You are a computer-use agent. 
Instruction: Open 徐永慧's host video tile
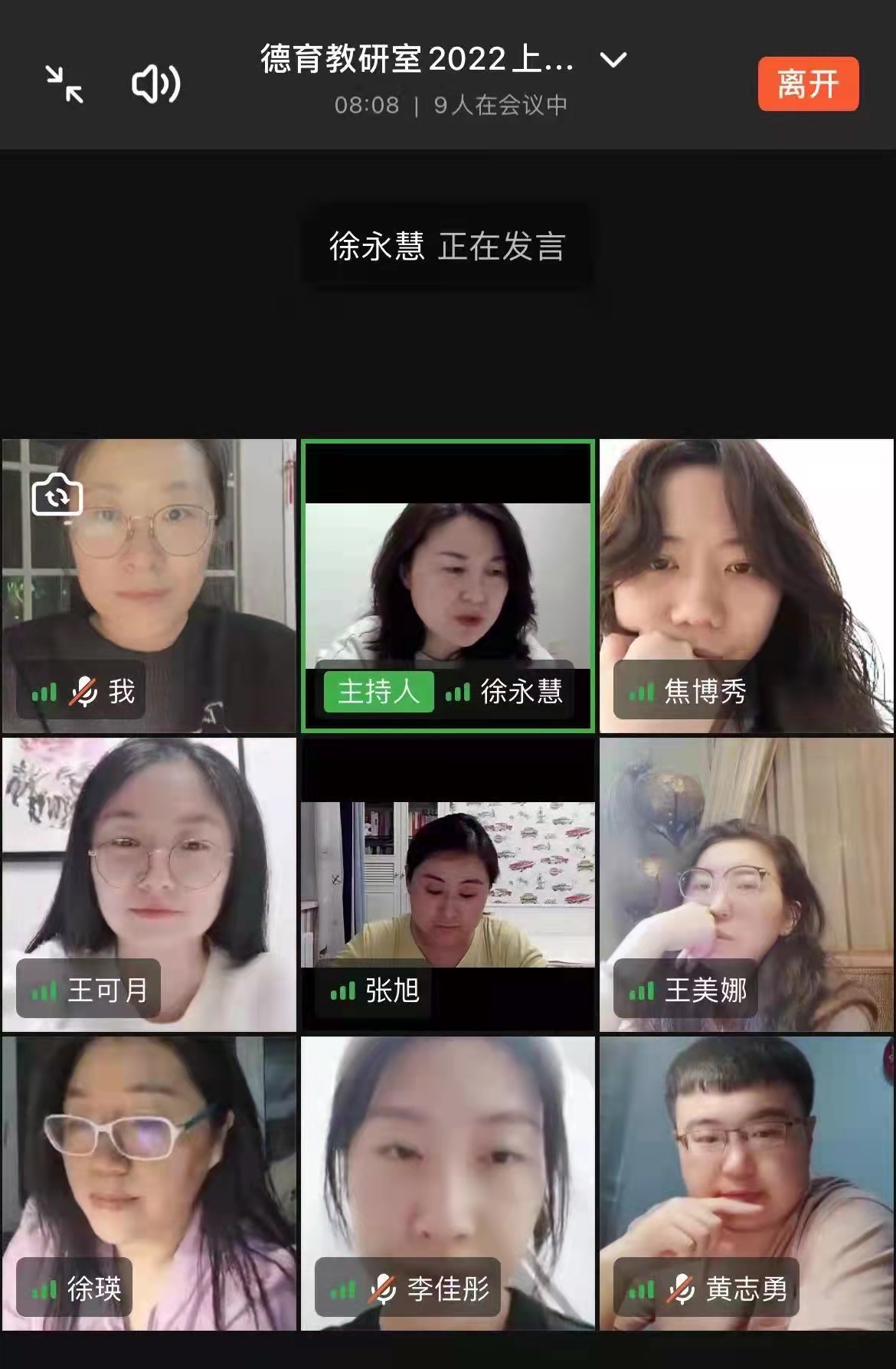(448, 586)
